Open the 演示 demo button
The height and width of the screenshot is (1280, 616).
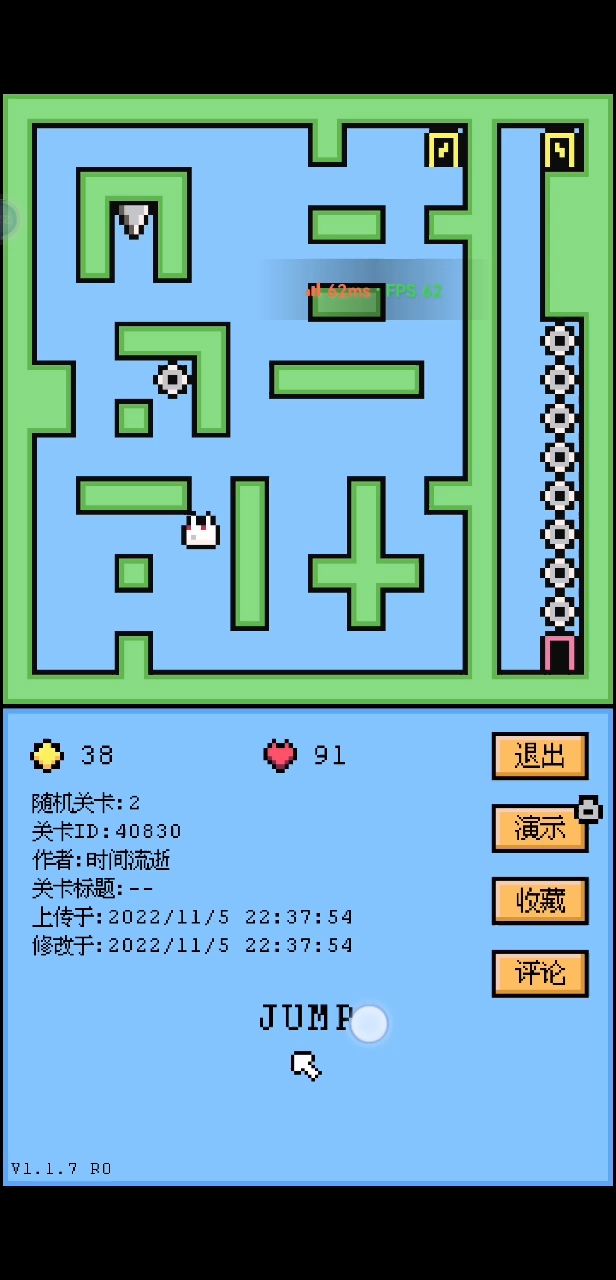pos(540,828)
